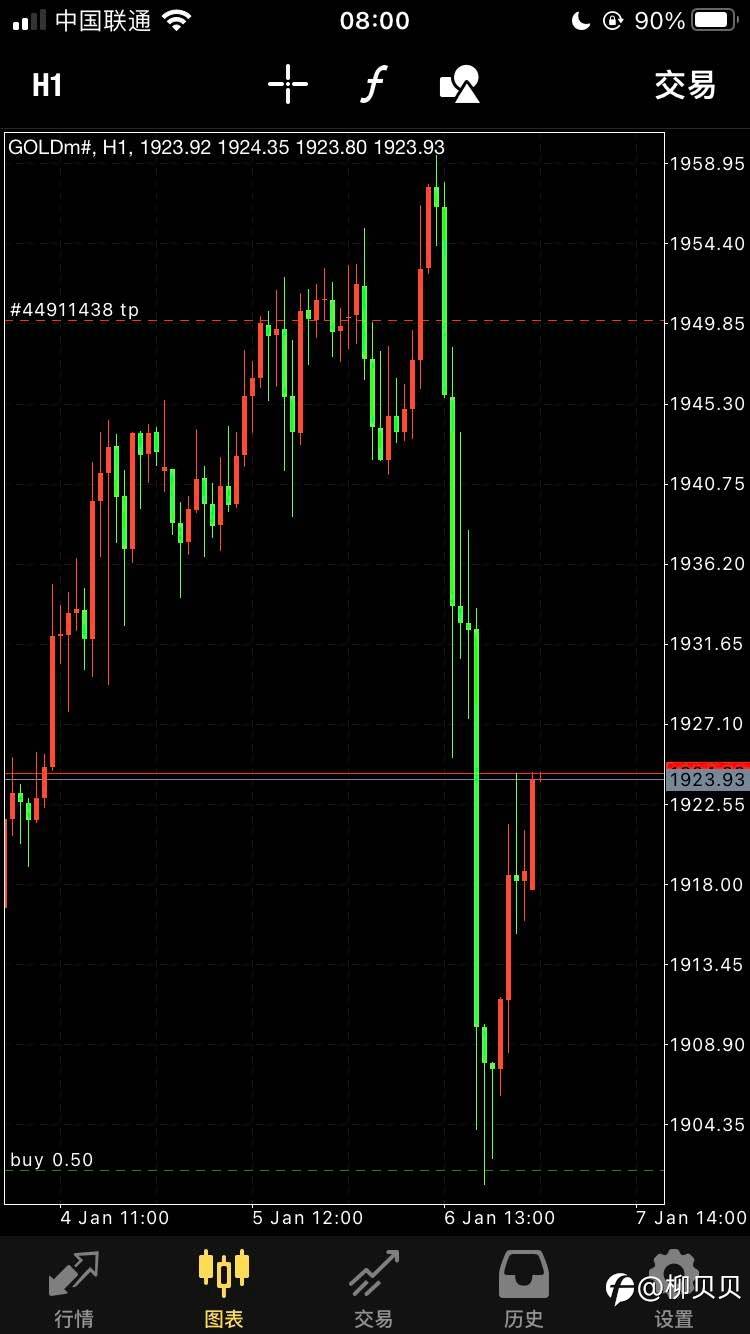Switch to the 行情 quotes tab
The image size is (750, 1334).
74,1288
